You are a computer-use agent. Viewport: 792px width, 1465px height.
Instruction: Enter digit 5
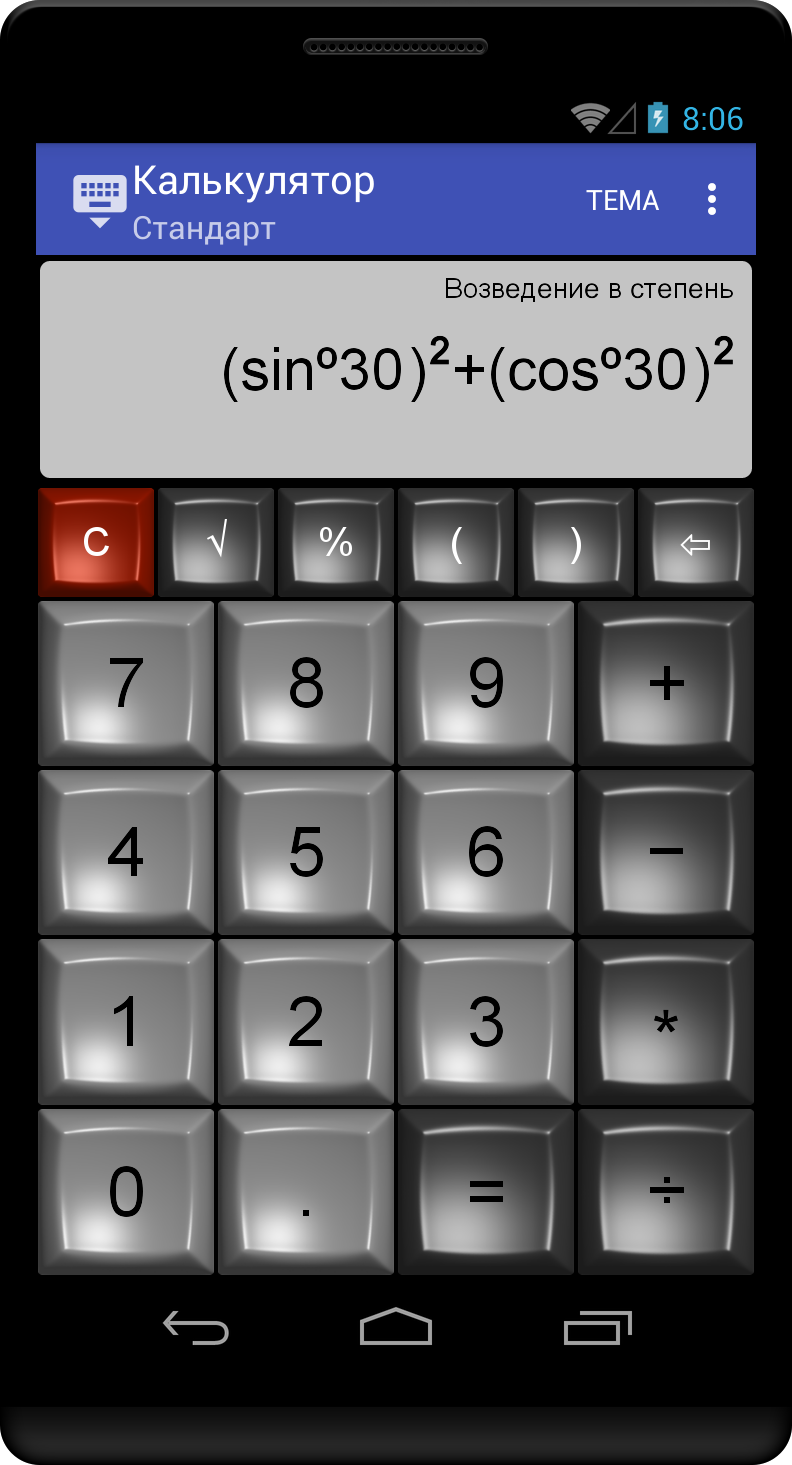tap(306, 852)
